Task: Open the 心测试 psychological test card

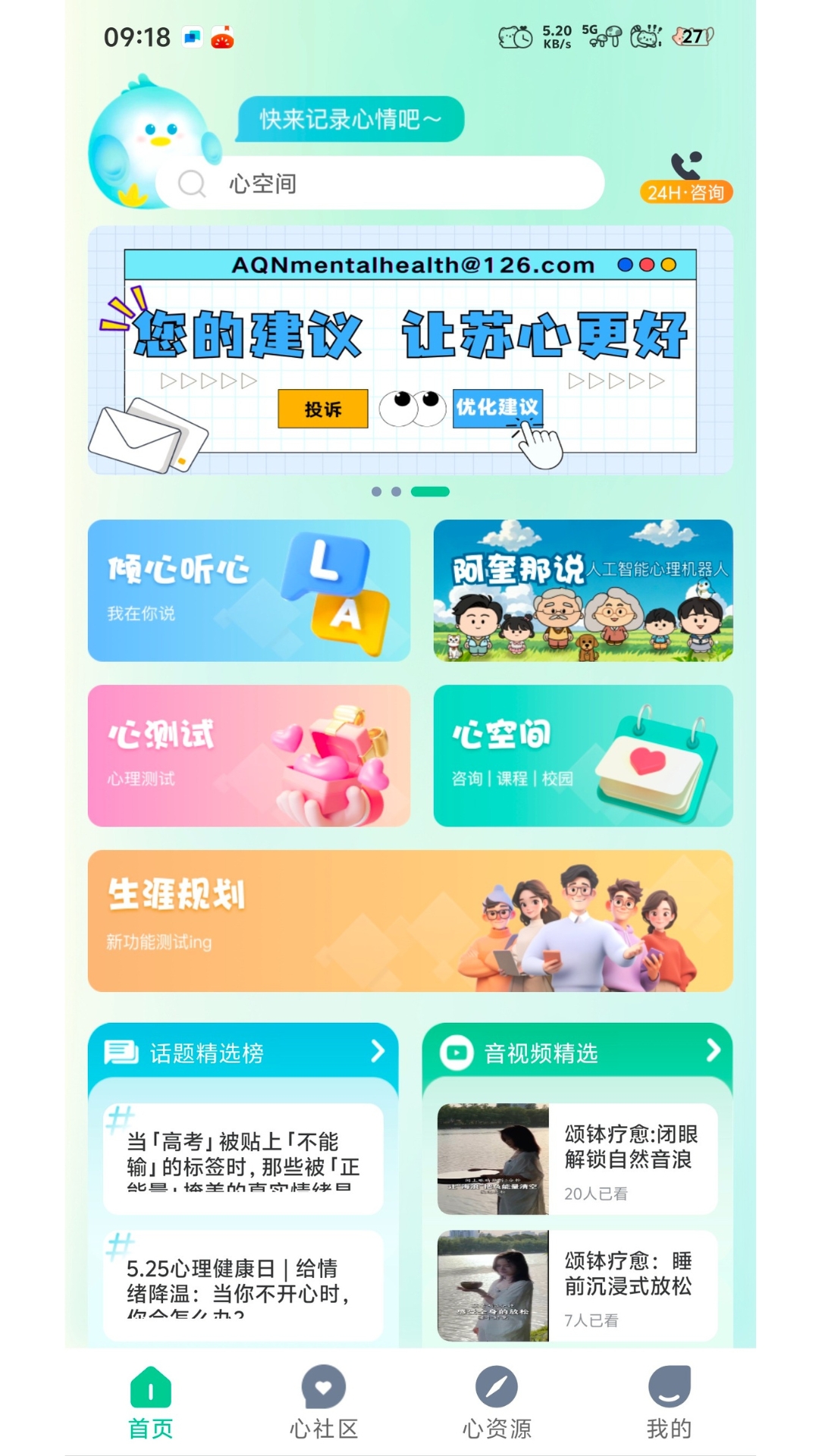Action: (x=249, y=755)
